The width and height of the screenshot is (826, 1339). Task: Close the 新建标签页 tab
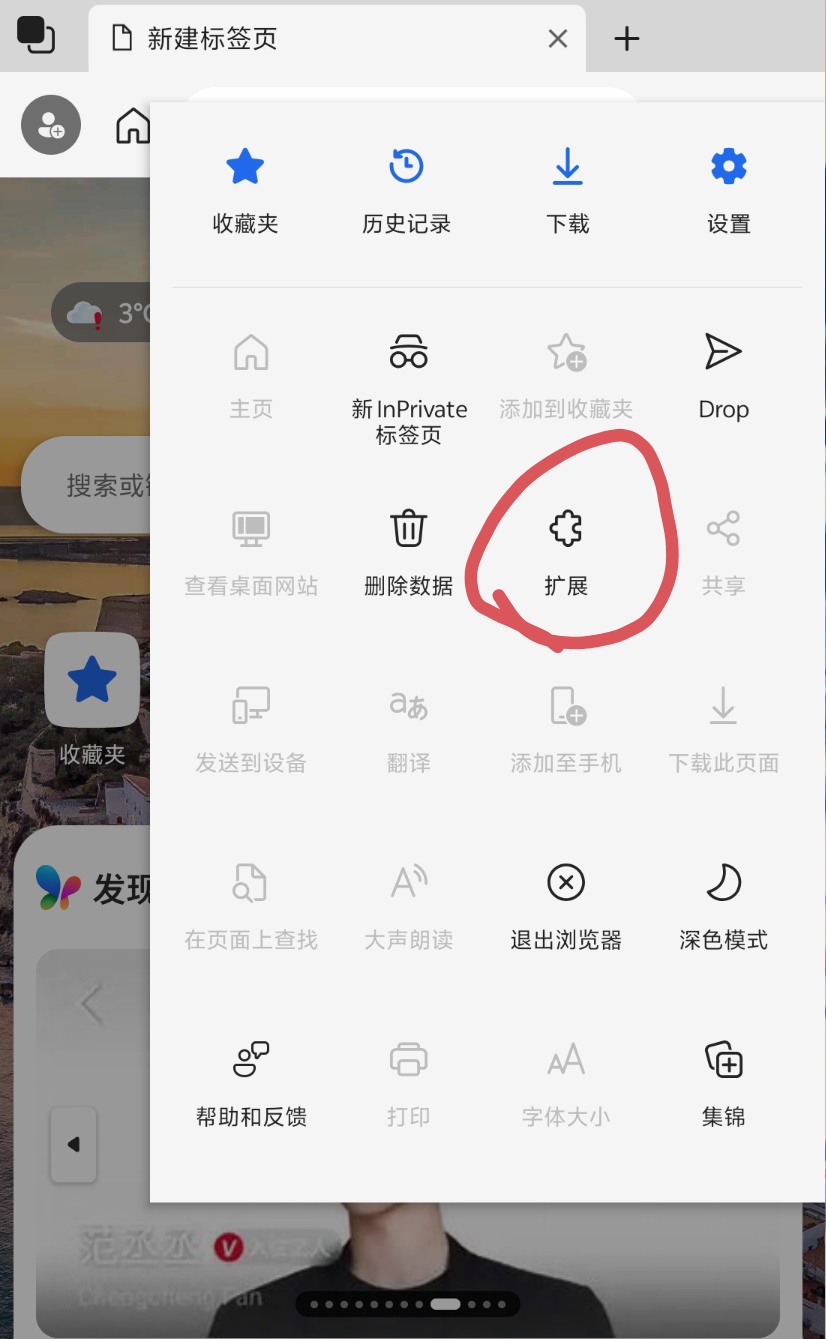[558, 39]
